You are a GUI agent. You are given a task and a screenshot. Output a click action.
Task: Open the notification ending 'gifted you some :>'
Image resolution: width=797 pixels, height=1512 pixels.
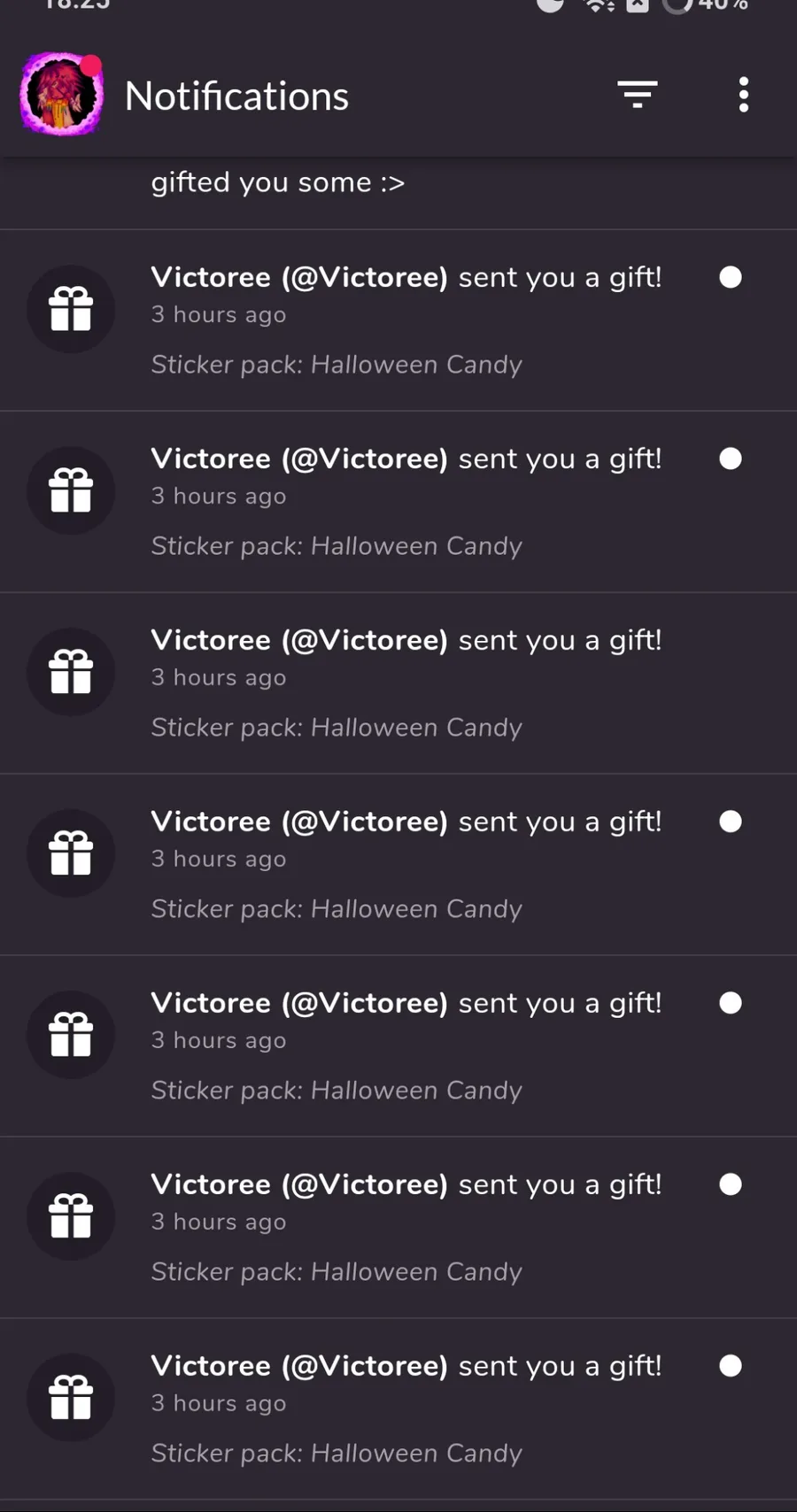pyautogui.click(x=398, y=194)
